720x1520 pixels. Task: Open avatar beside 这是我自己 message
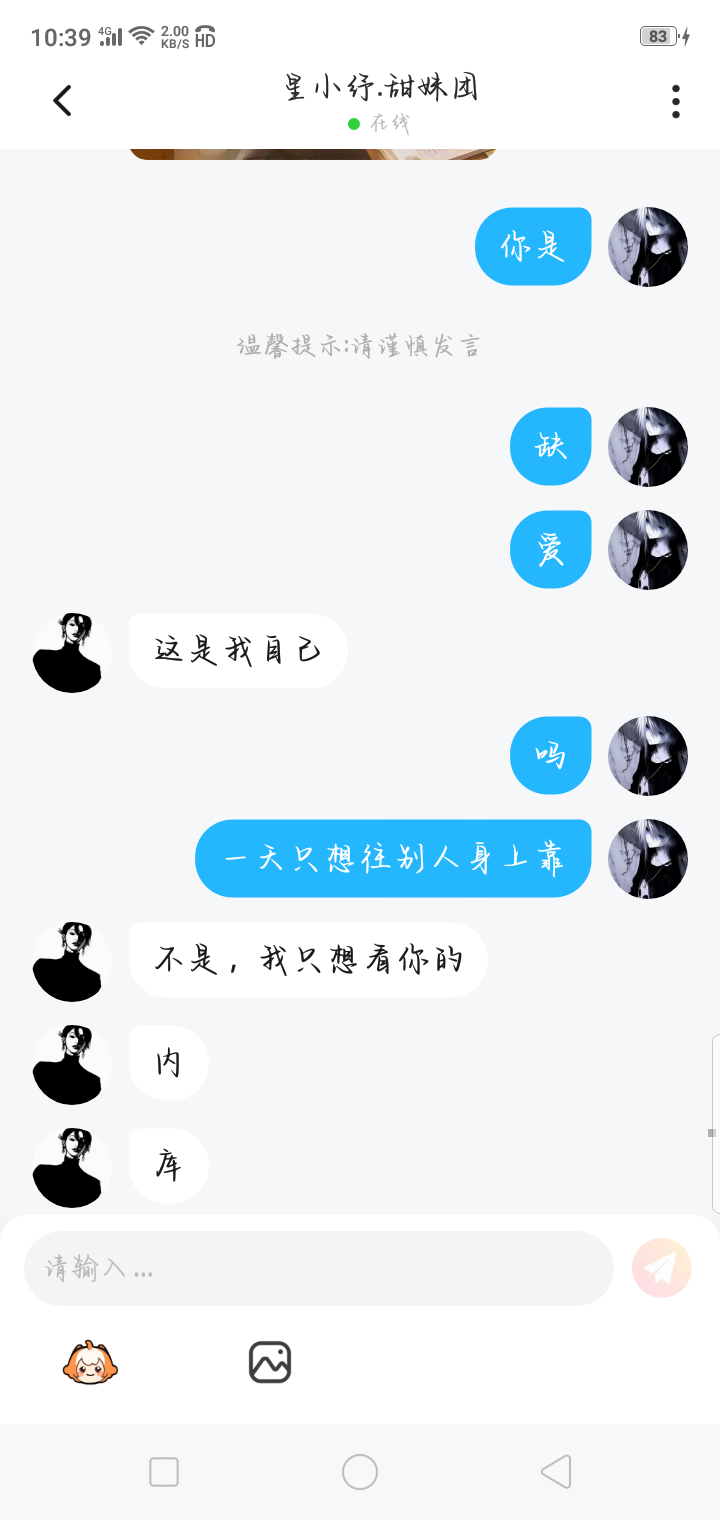72,653
